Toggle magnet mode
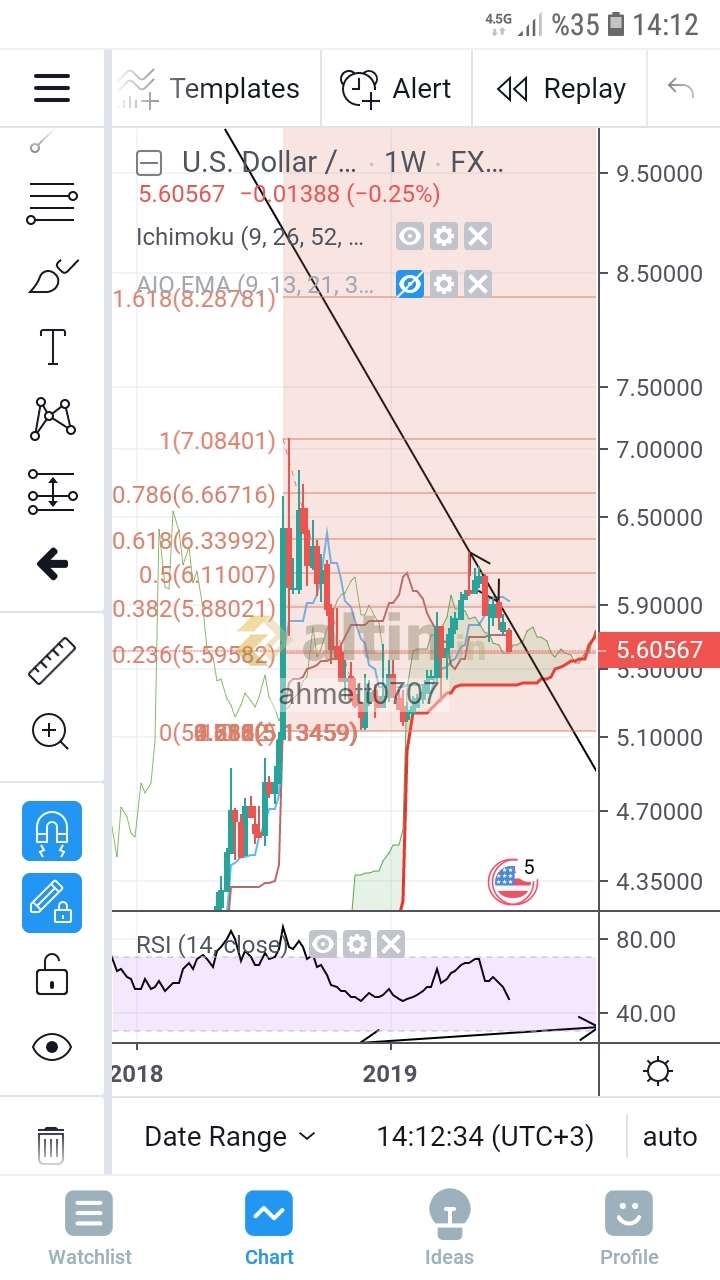This screenshot has width=720, height=1280. [52, 831]
